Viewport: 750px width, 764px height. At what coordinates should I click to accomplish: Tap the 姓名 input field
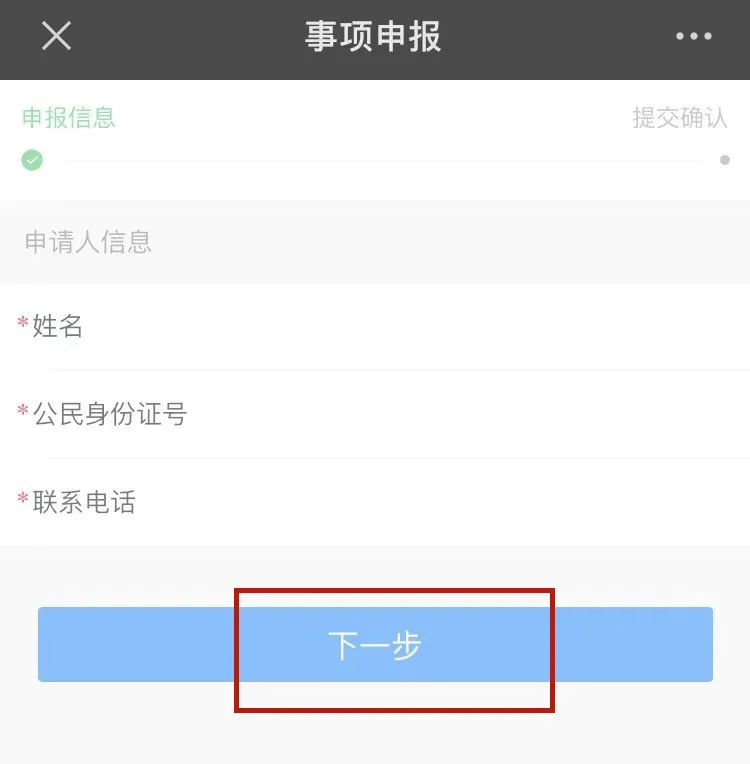[400, 326]
